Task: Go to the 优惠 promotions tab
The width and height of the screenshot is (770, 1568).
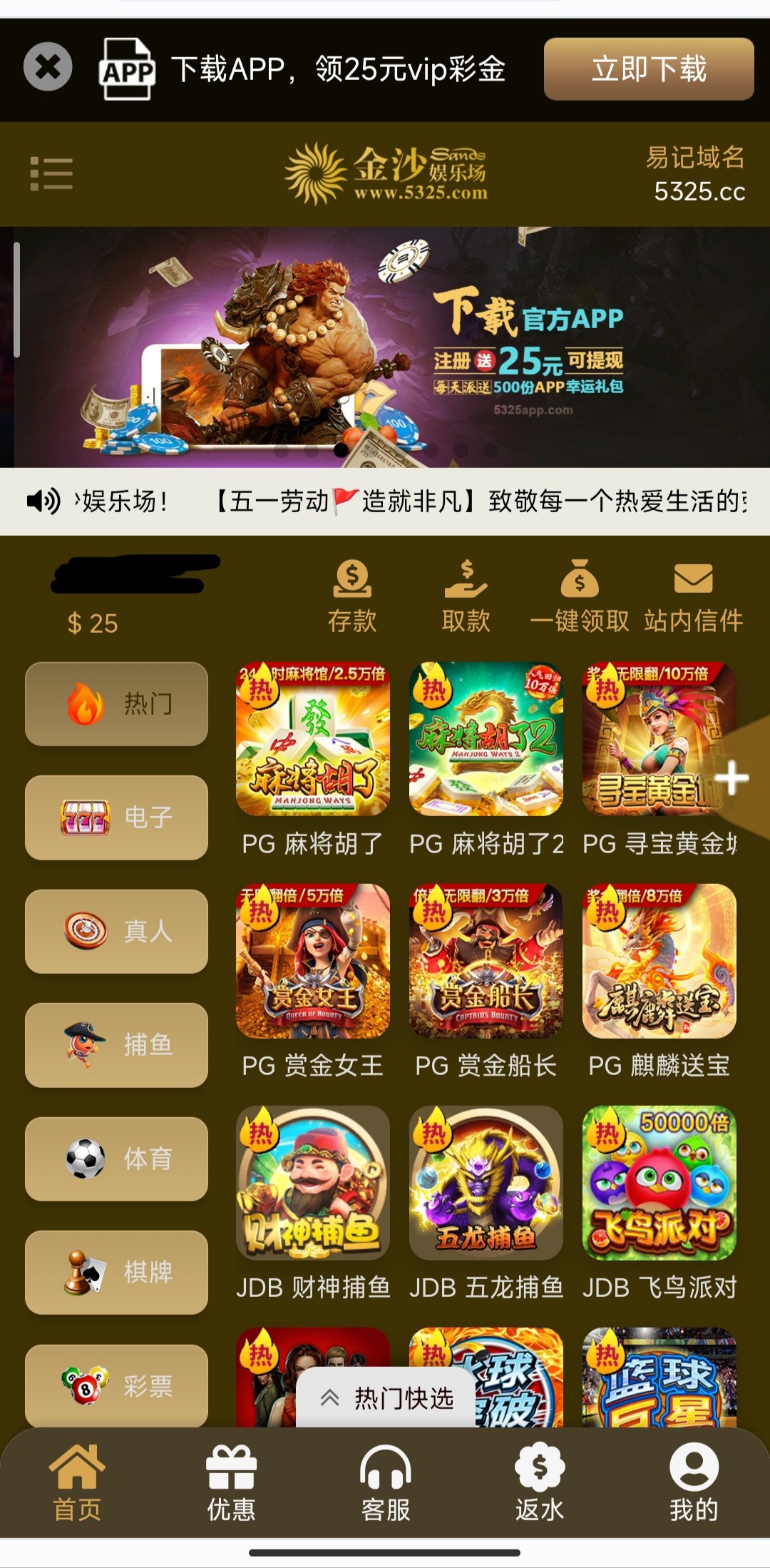Action: pyautogui.click(x=231, y=1482)
